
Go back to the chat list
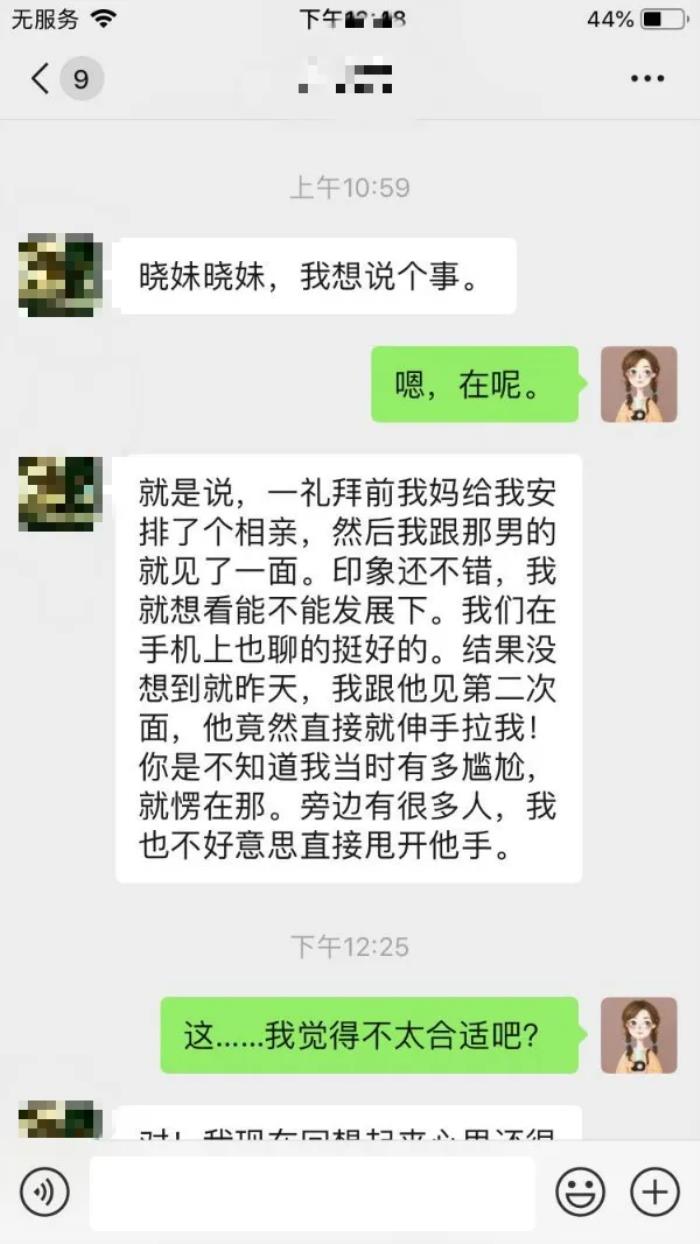coord(42,79)
